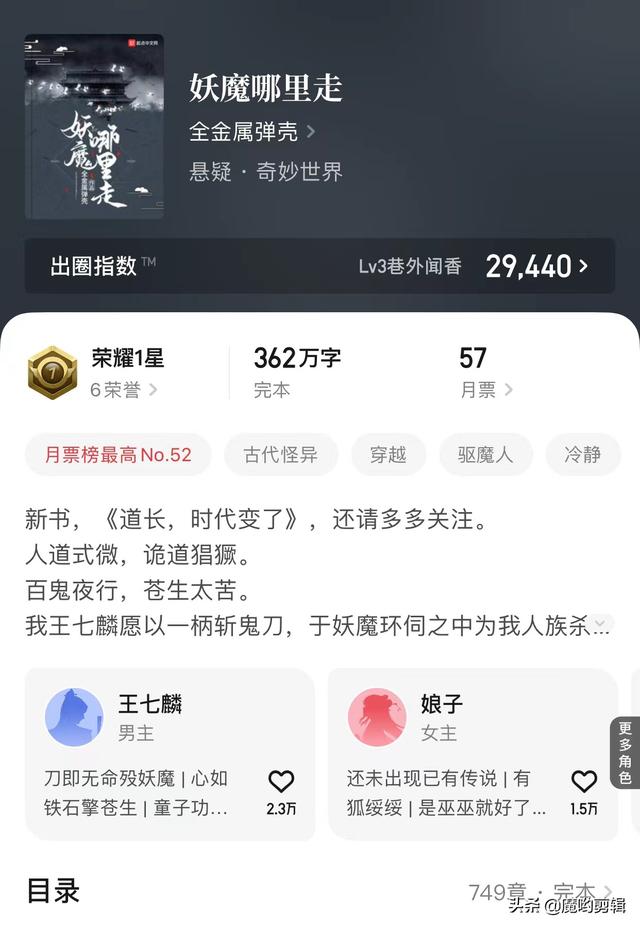The image size is (640, 928).
Task: Open character card for 娘子
Action: click(440, 717)
